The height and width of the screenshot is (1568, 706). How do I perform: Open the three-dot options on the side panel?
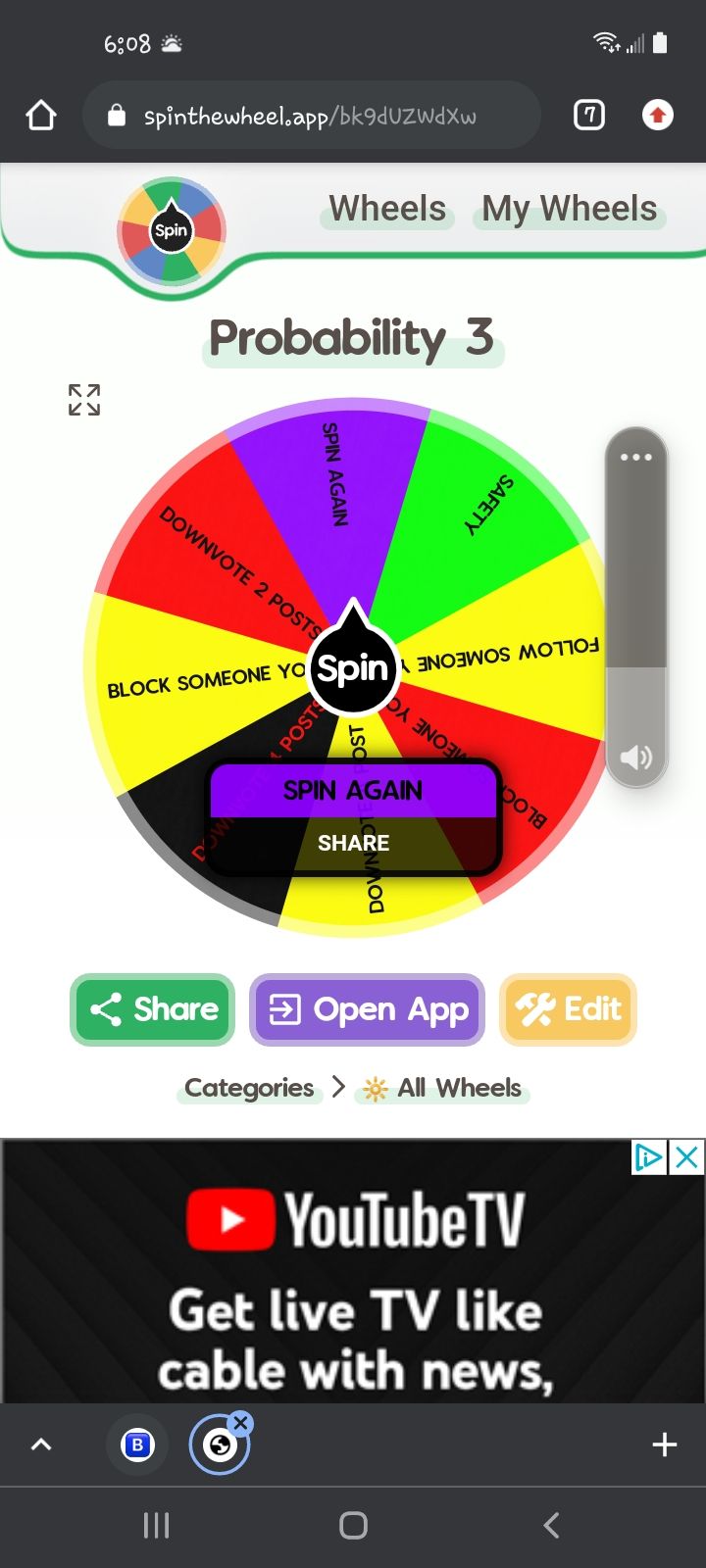click(x=635, y=457)
